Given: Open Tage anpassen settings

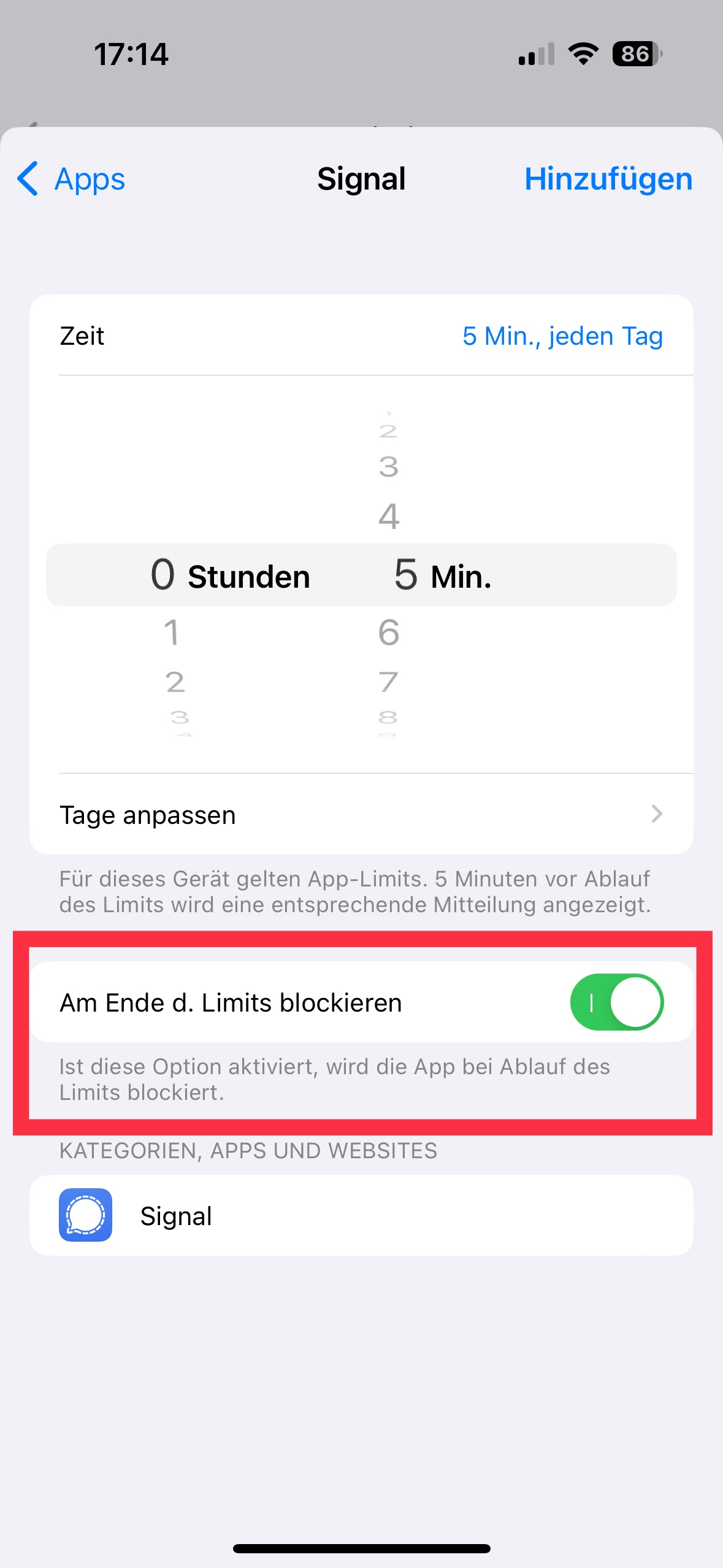Looking at the screenshot, I should [361, 815].
